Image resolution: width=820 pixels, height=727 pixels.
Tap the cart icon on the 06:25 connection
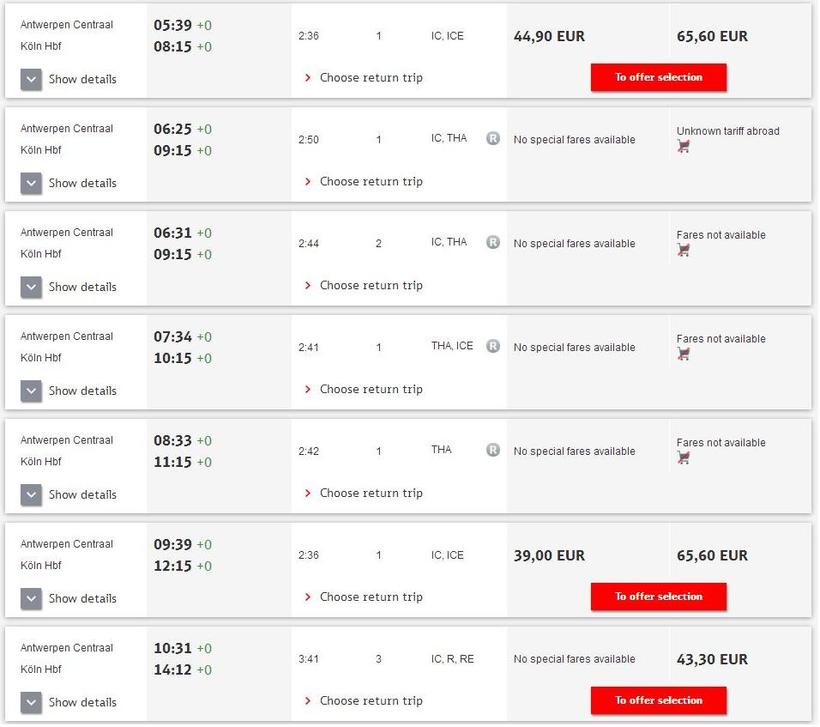click(684, 147)
